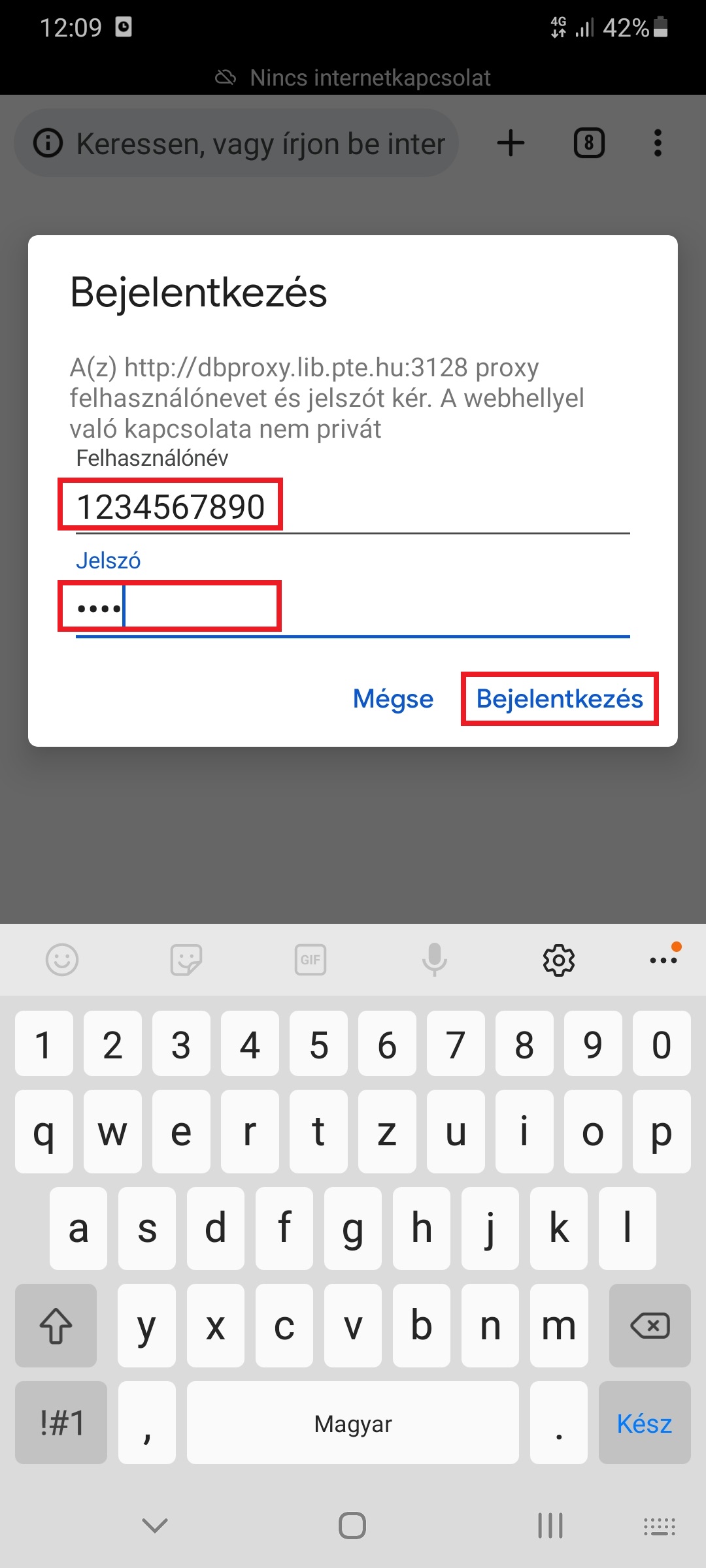706x1568 pixels.
Task: Switch keyboard to !#1 symbols
Action: click(x=61, y=1423)
